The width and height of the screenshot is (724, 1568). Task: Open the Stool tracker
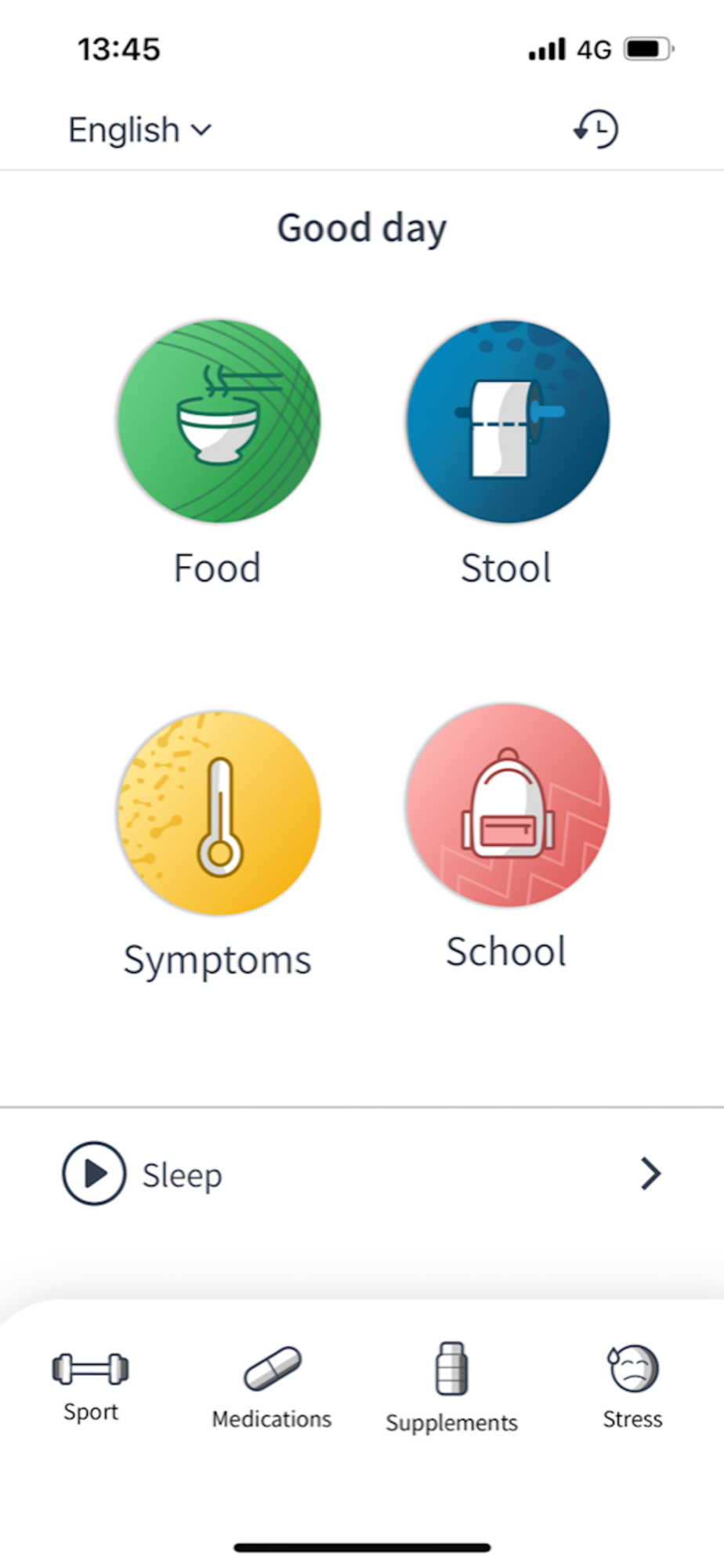pyautogui.click(x=508, y=421)
